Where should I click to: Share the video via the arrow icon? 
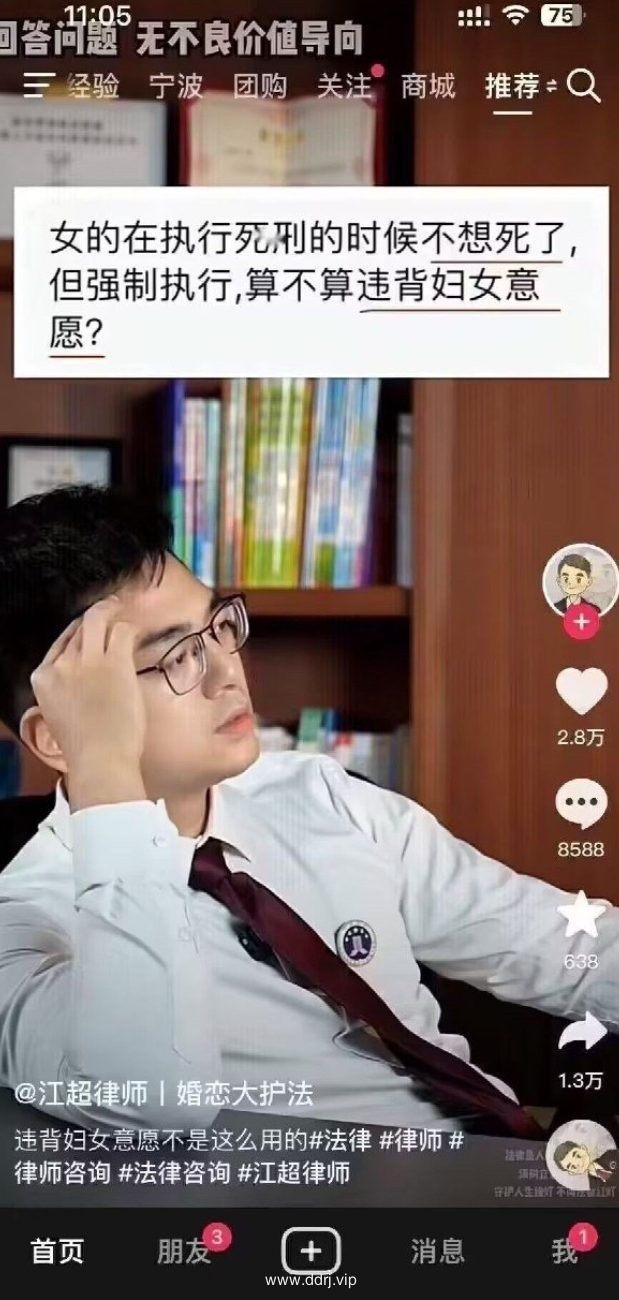(x=581, y=1032)
